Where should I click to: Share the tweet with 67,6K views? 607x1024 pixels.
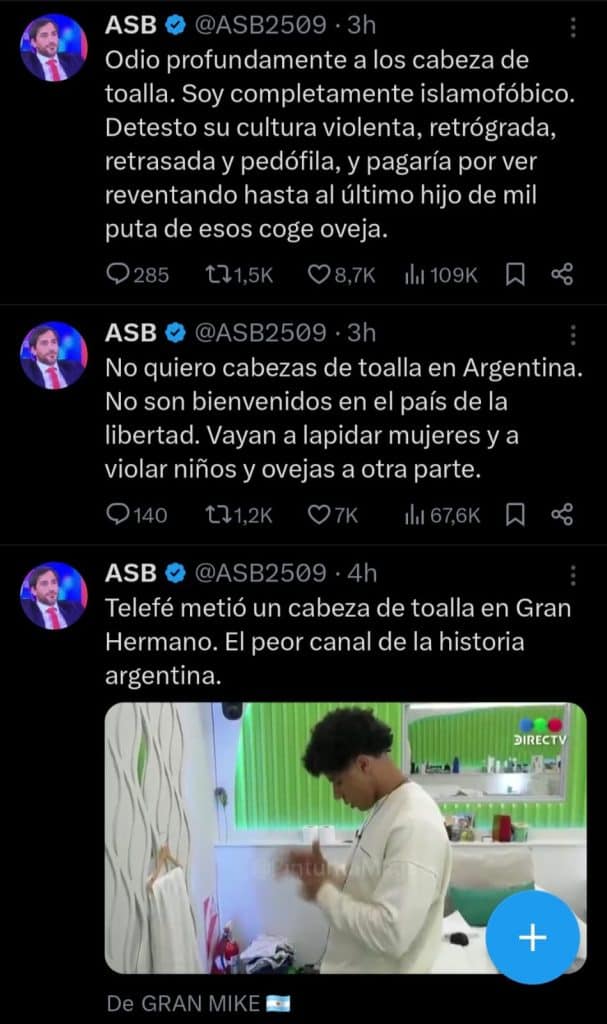point(562,515)
